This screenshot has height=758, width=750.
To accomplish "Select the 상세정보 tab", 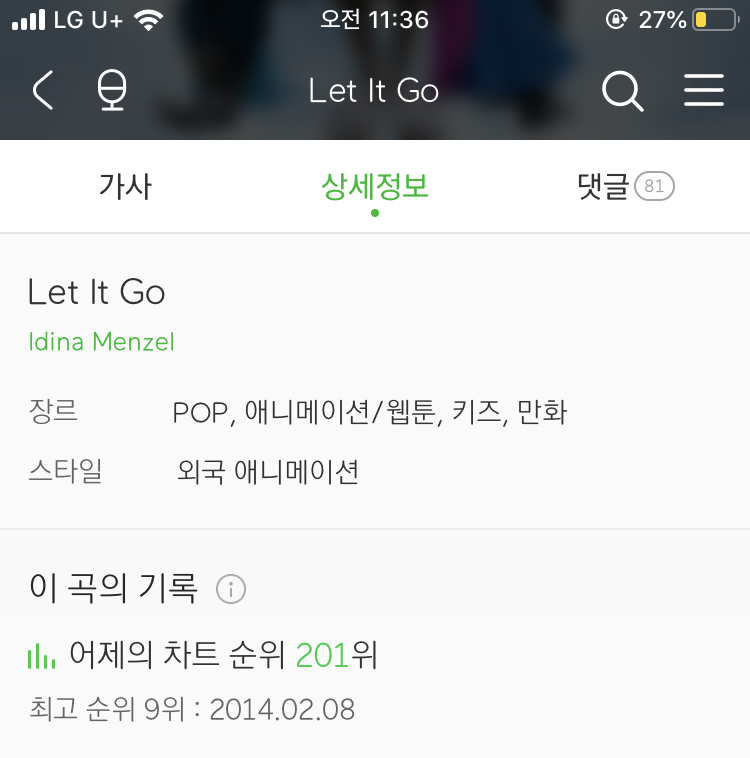I will [374, 186].
